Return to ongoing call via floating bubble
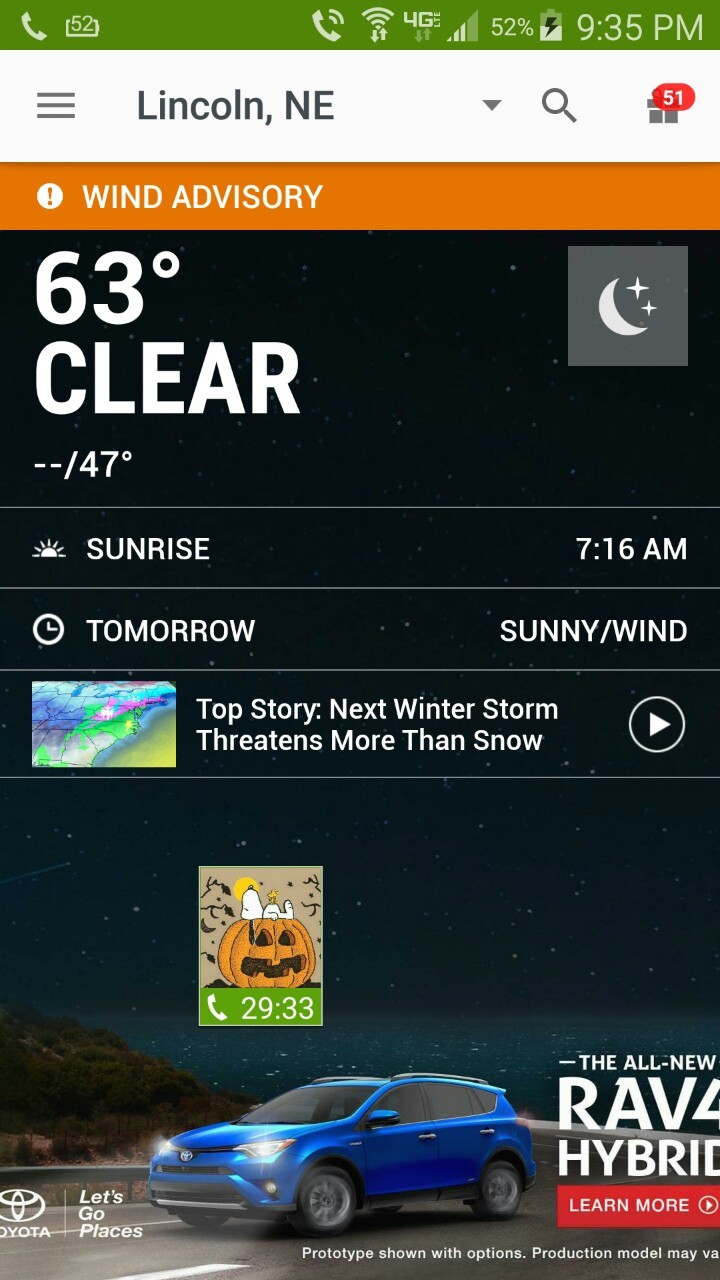 pos(261,946)
